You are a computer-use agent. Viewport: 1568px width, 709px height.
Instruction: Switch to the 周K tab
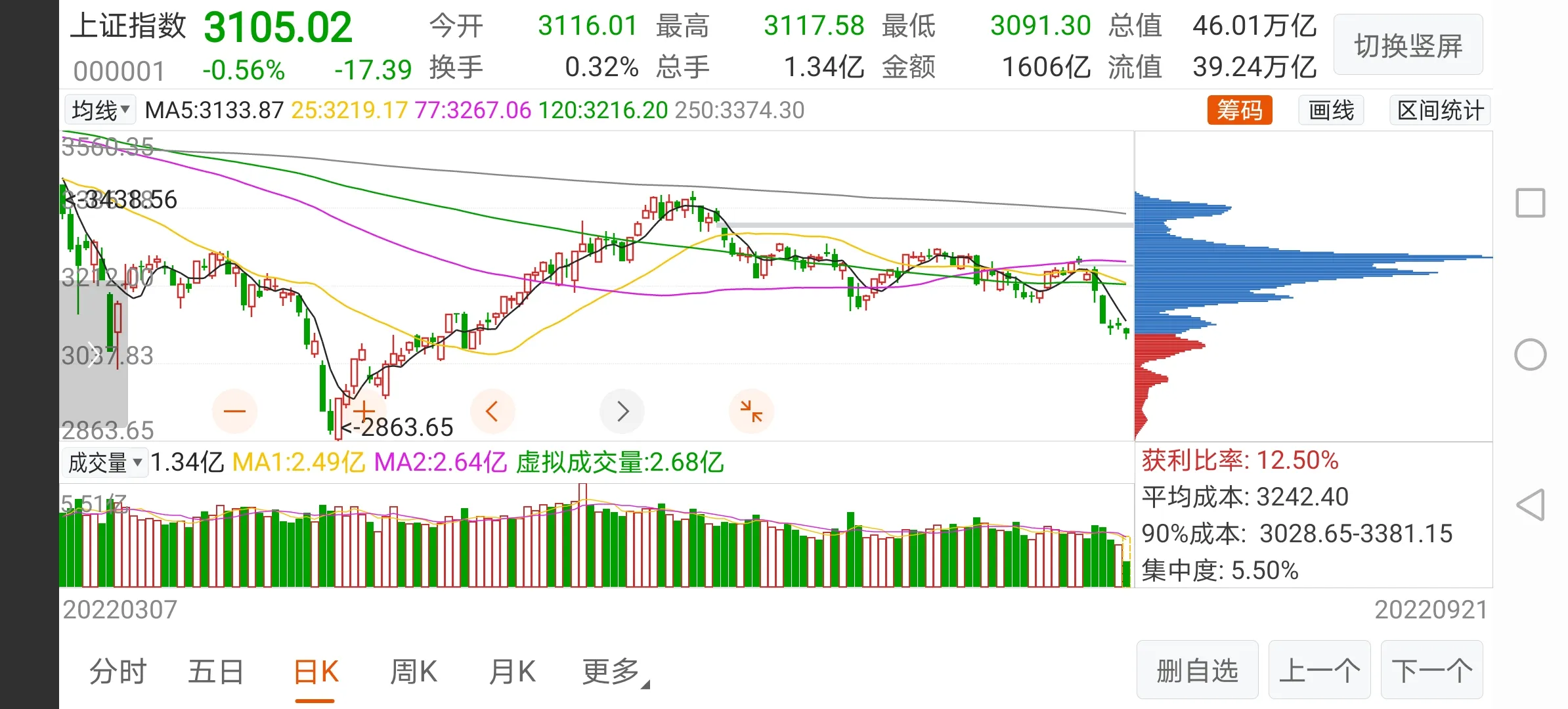(414, 672)
